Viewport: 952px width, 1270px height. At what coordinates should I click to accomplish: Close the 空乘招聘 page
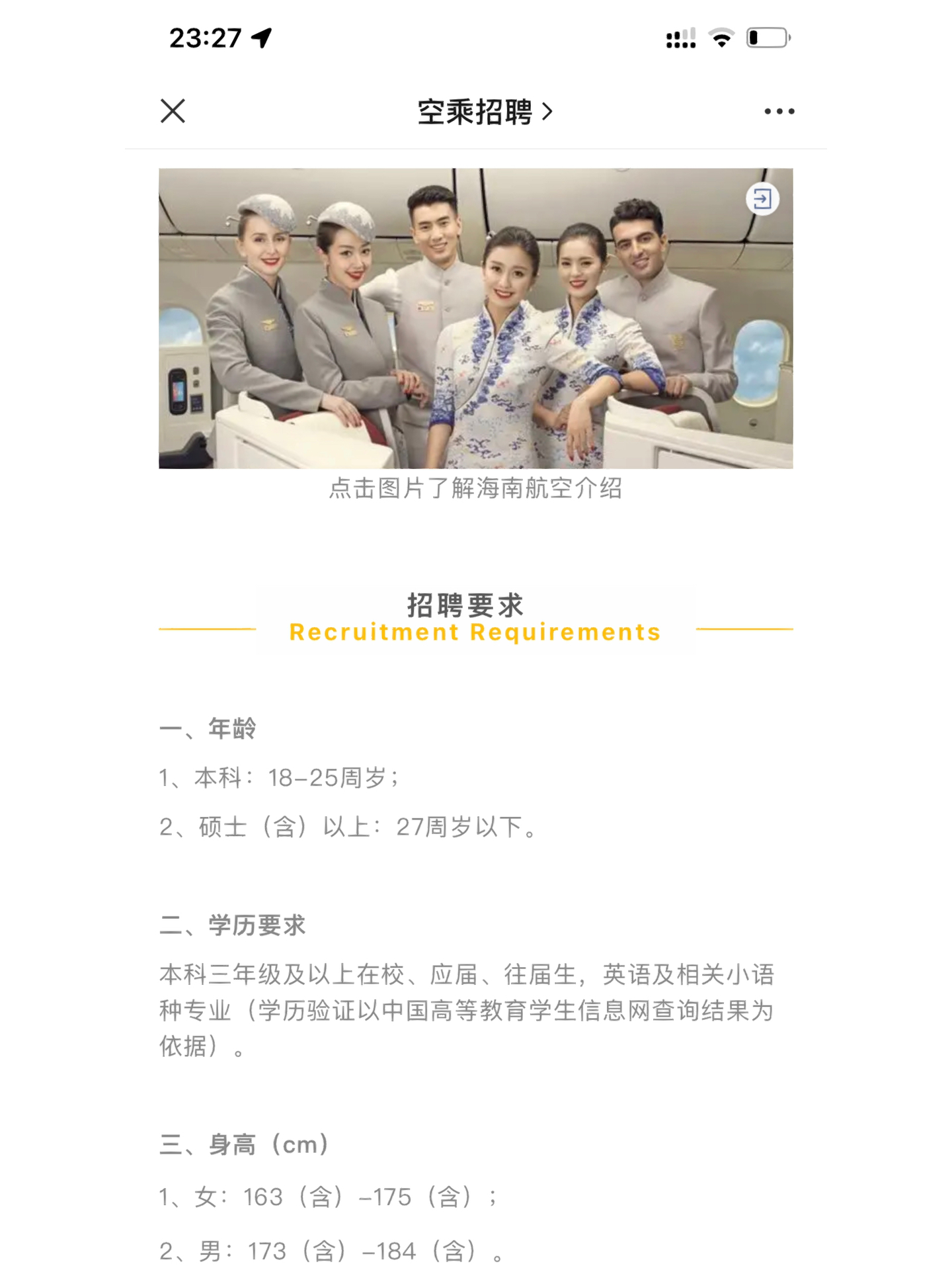[173, 111]
